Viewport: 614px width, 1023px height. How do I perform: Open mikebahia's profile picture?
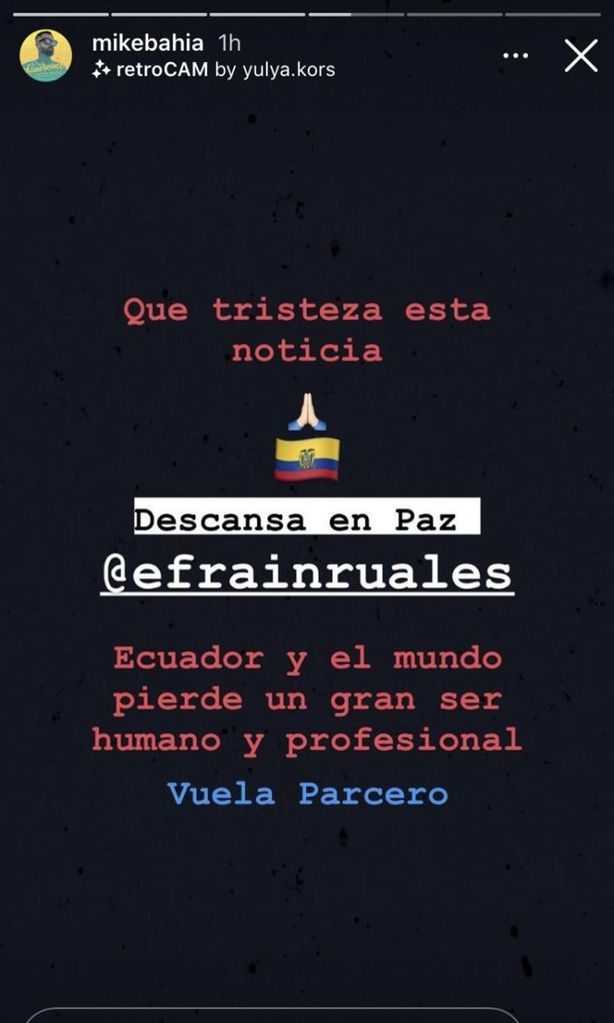point(46,55)
